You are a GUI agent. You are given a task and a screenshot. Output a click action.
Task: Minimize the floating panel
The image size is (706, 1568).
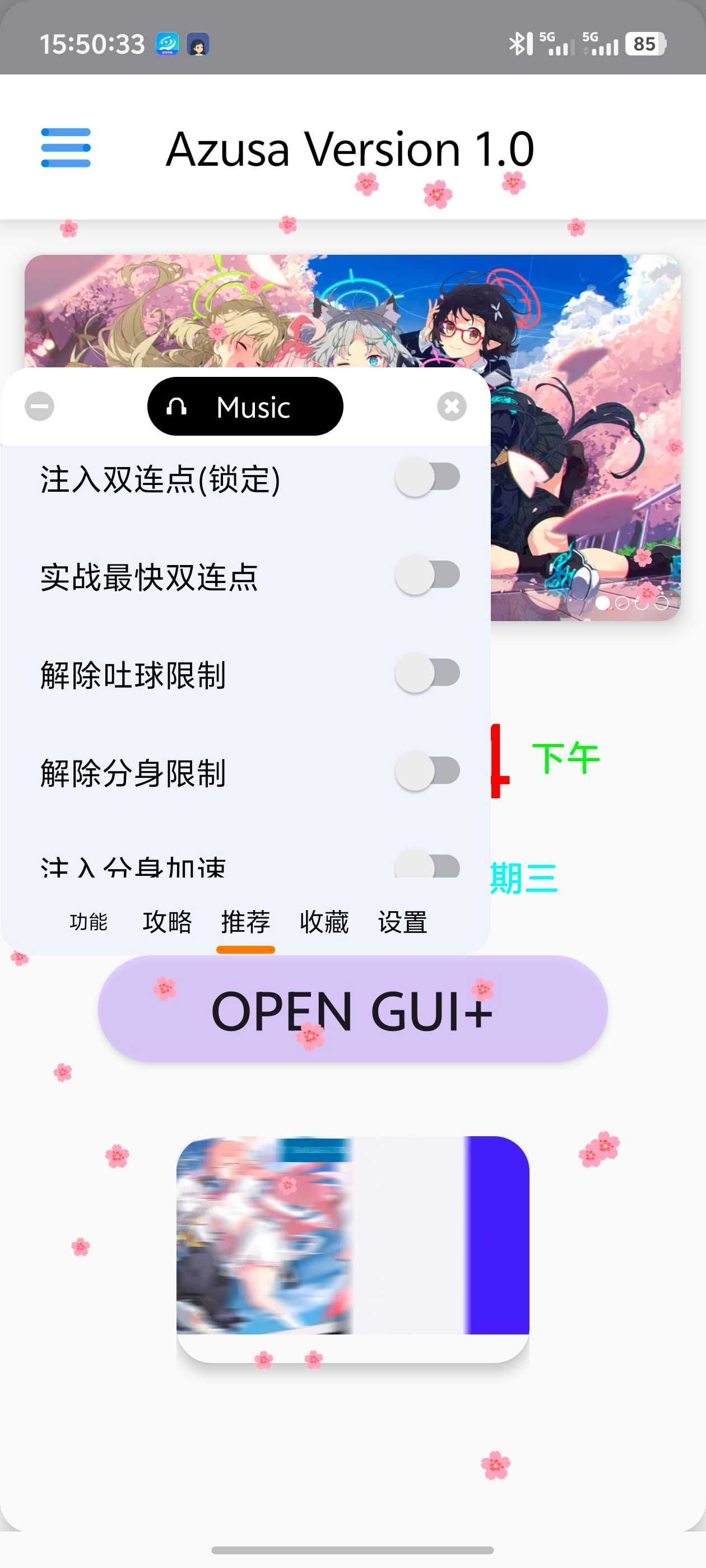click(x=40, y=407)
